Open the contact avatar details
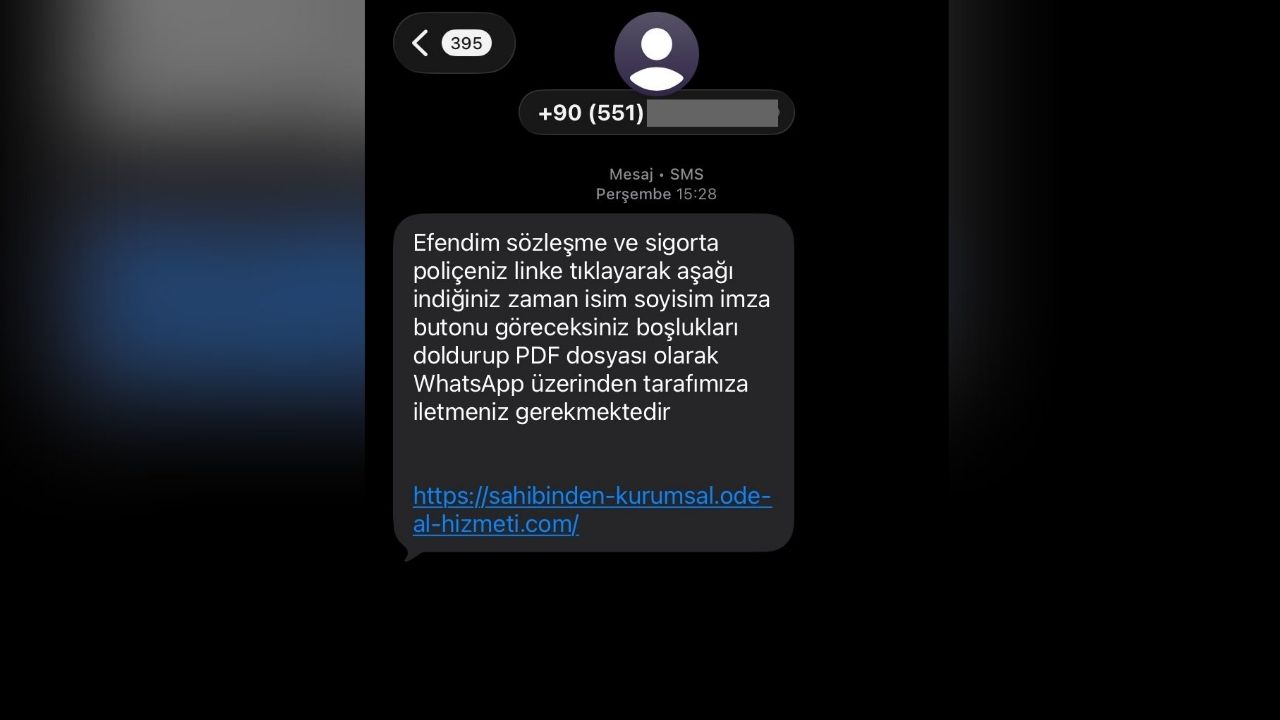This screenshot has width=1280, height=720. click(x=656, y=53)
